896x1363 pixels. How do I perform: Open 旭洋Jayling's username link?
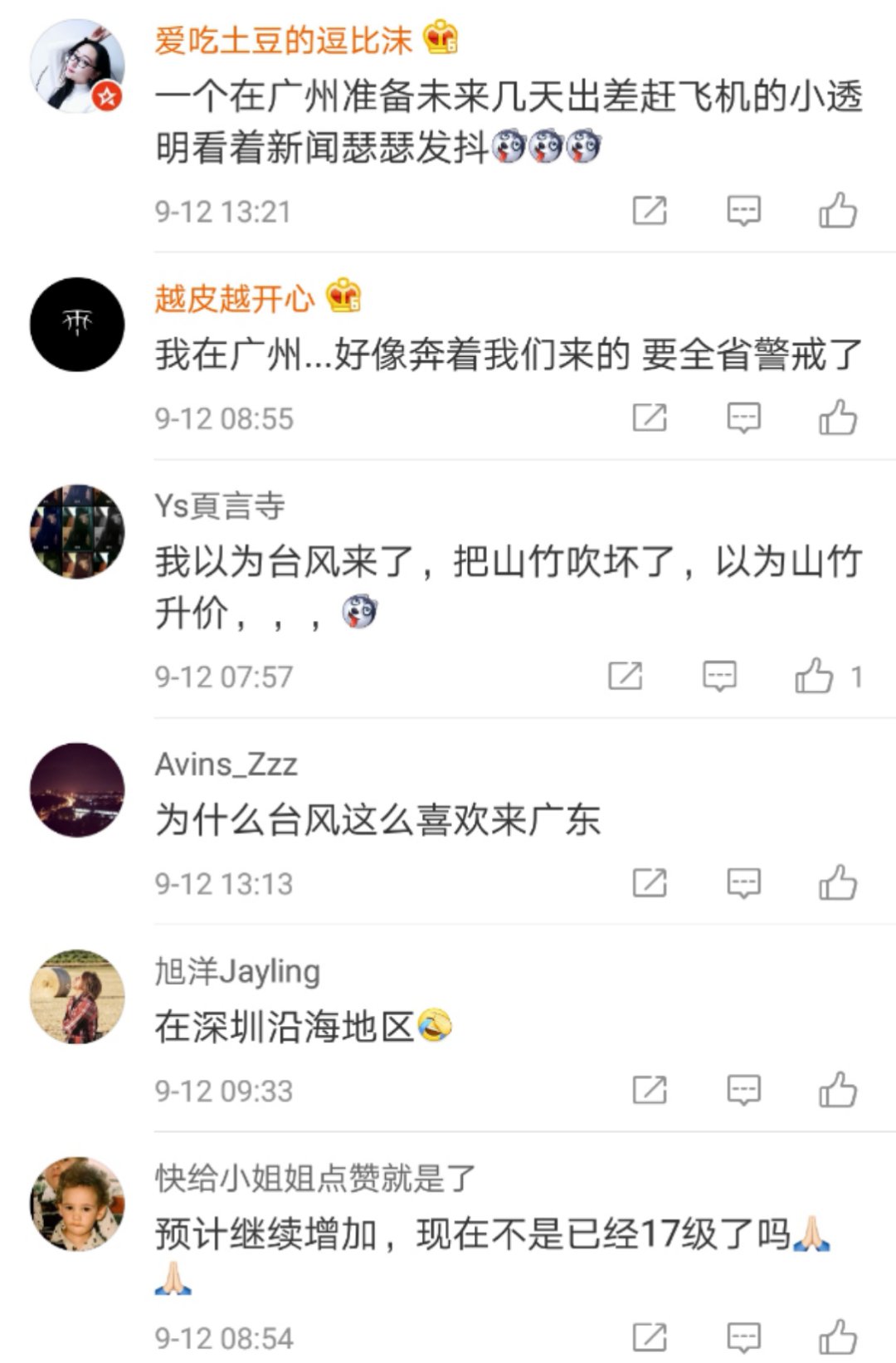(x=237, y=971)
